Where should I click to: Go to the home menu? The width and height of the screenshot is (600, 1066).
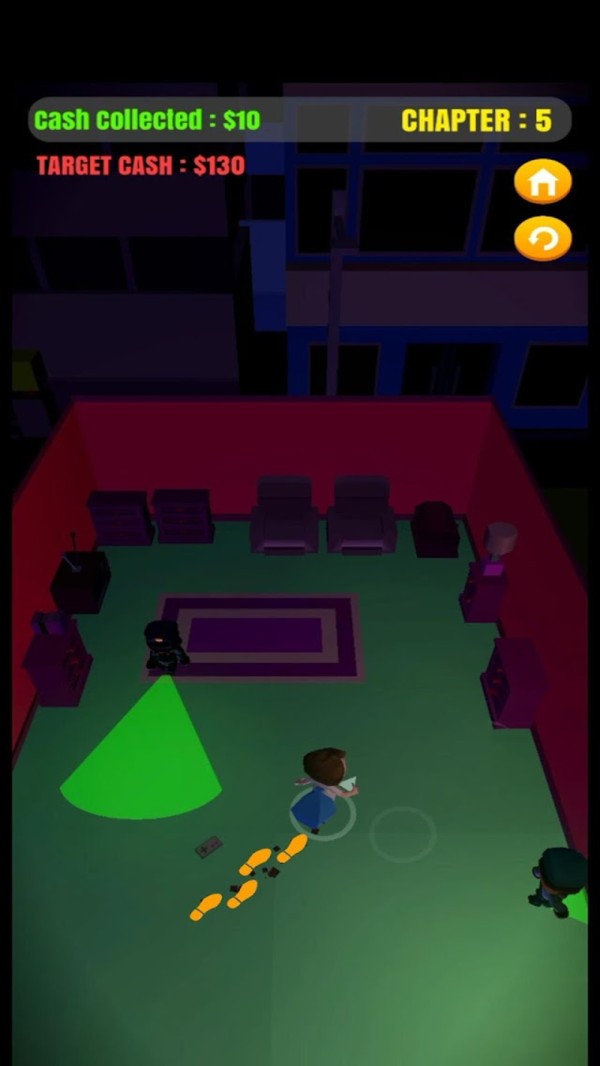(x=542, y=182)
